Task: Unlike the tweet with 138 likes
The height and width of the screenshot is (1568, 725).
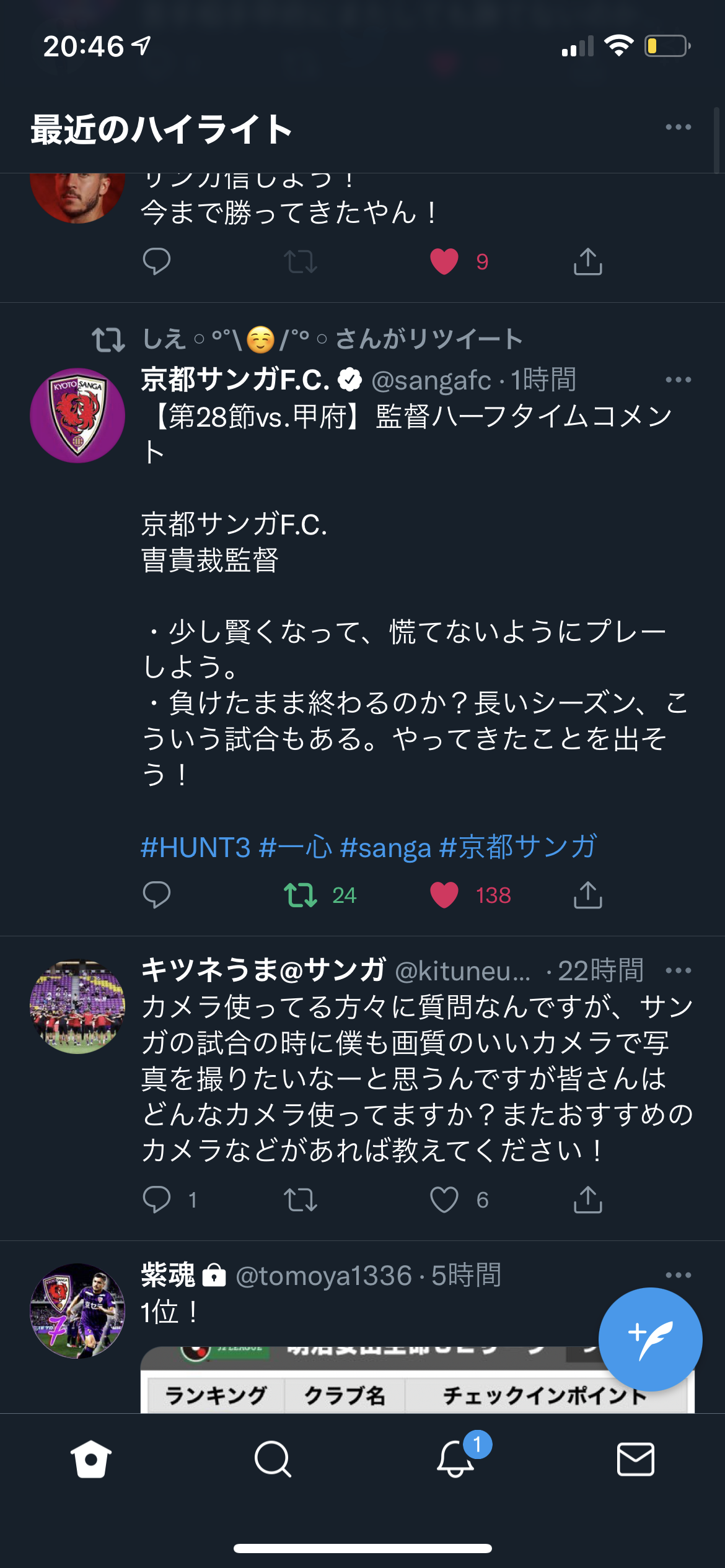Action: [x=444, y=895]
